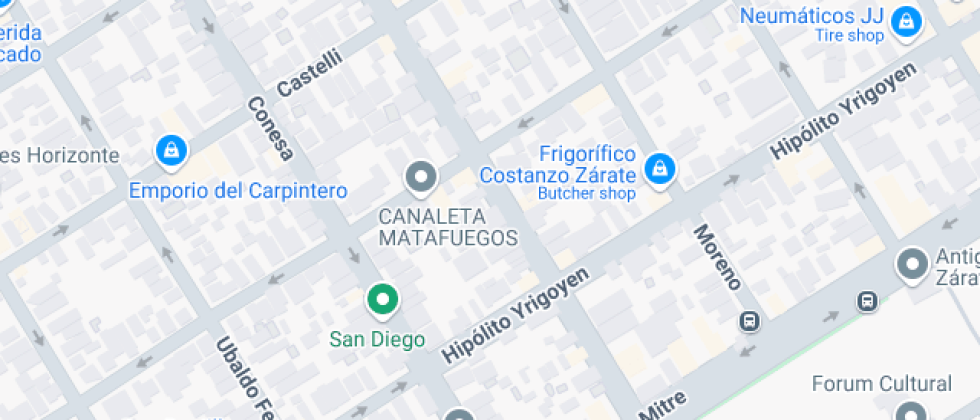Tap the bus stop icon near Moreno street
Image resolution: width=980 pixels, height=420 pixels.
pos(749,322)
